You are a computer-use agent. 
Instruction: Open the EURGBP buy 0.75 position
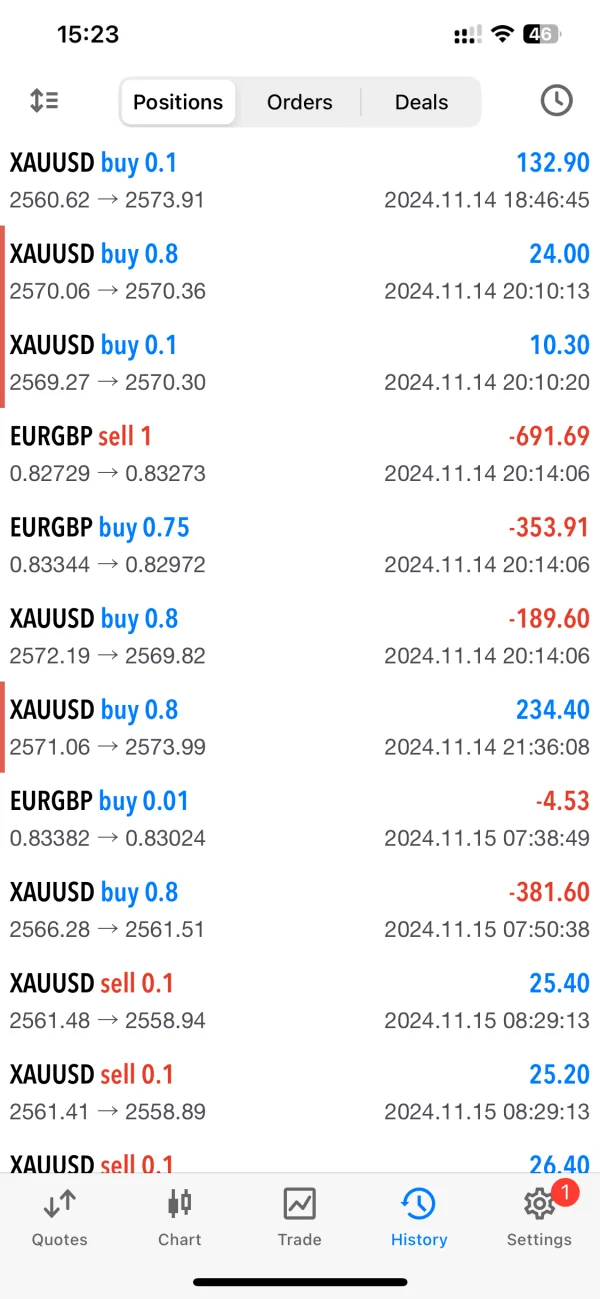point(300,545)
